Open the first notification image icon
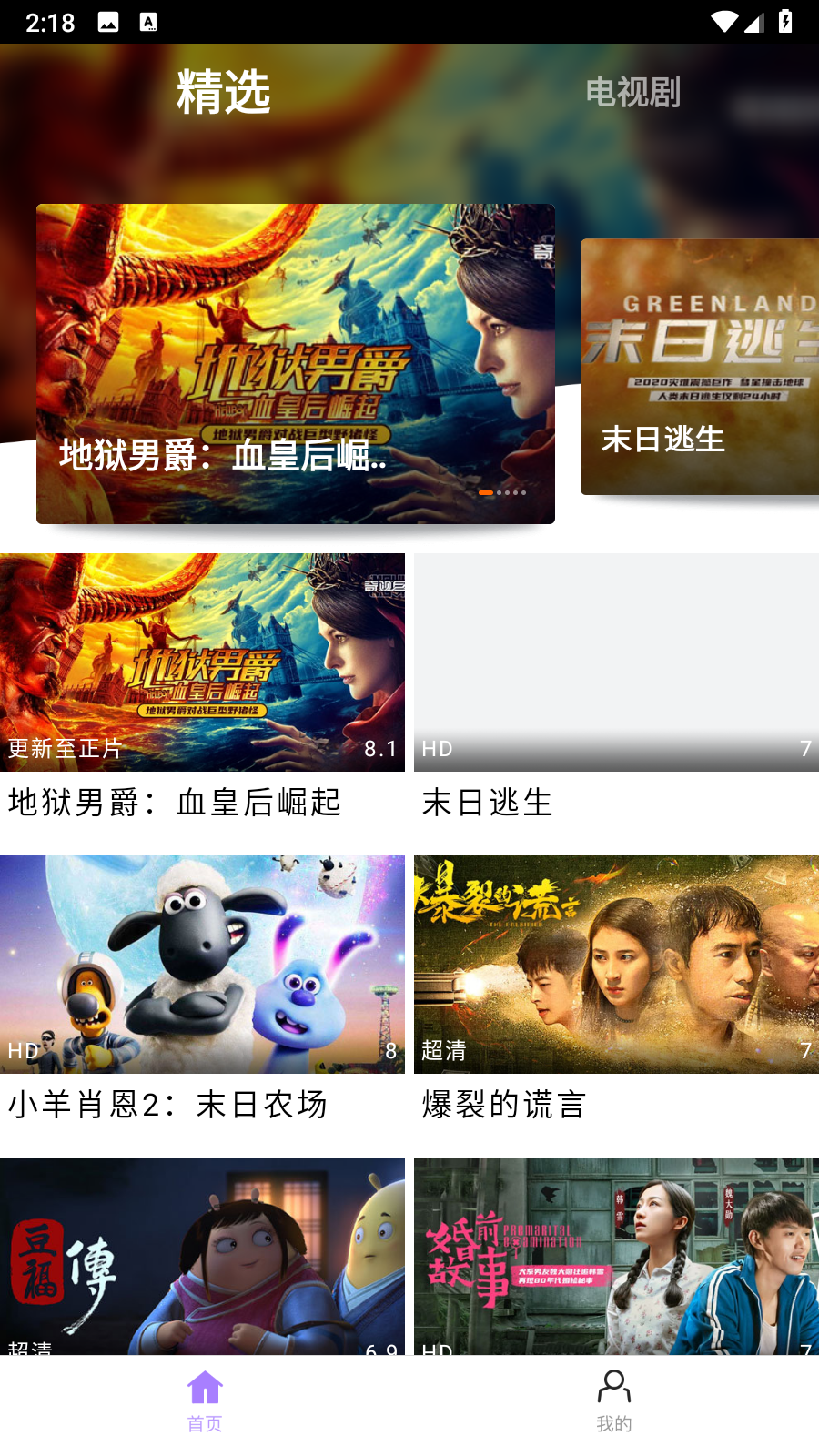Screen dimensions: 819x1456 (x=110, y=21)
